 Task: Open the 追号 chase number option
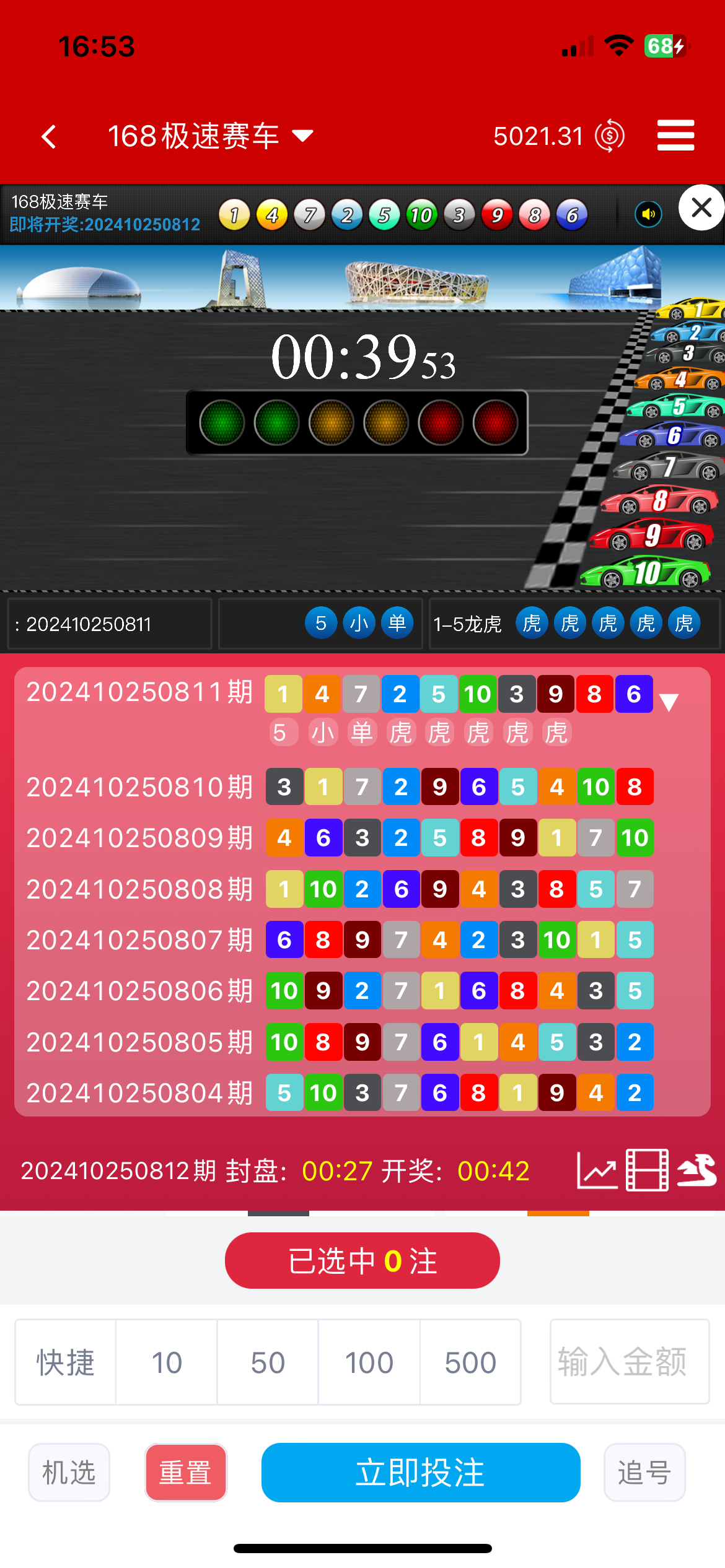[x=644, y=1472]
